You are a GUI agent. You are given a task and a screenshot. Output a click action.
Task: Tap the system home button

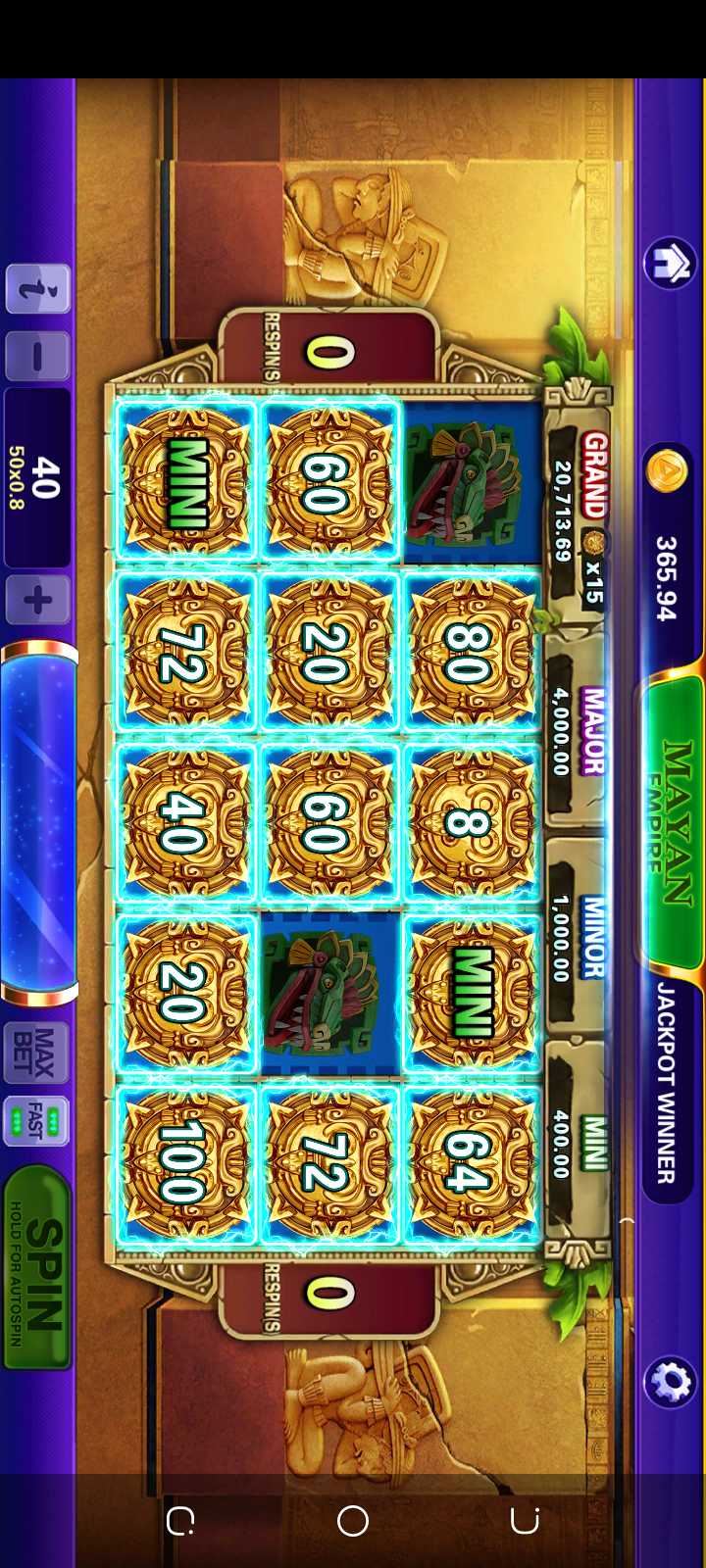click(353, 1521)
